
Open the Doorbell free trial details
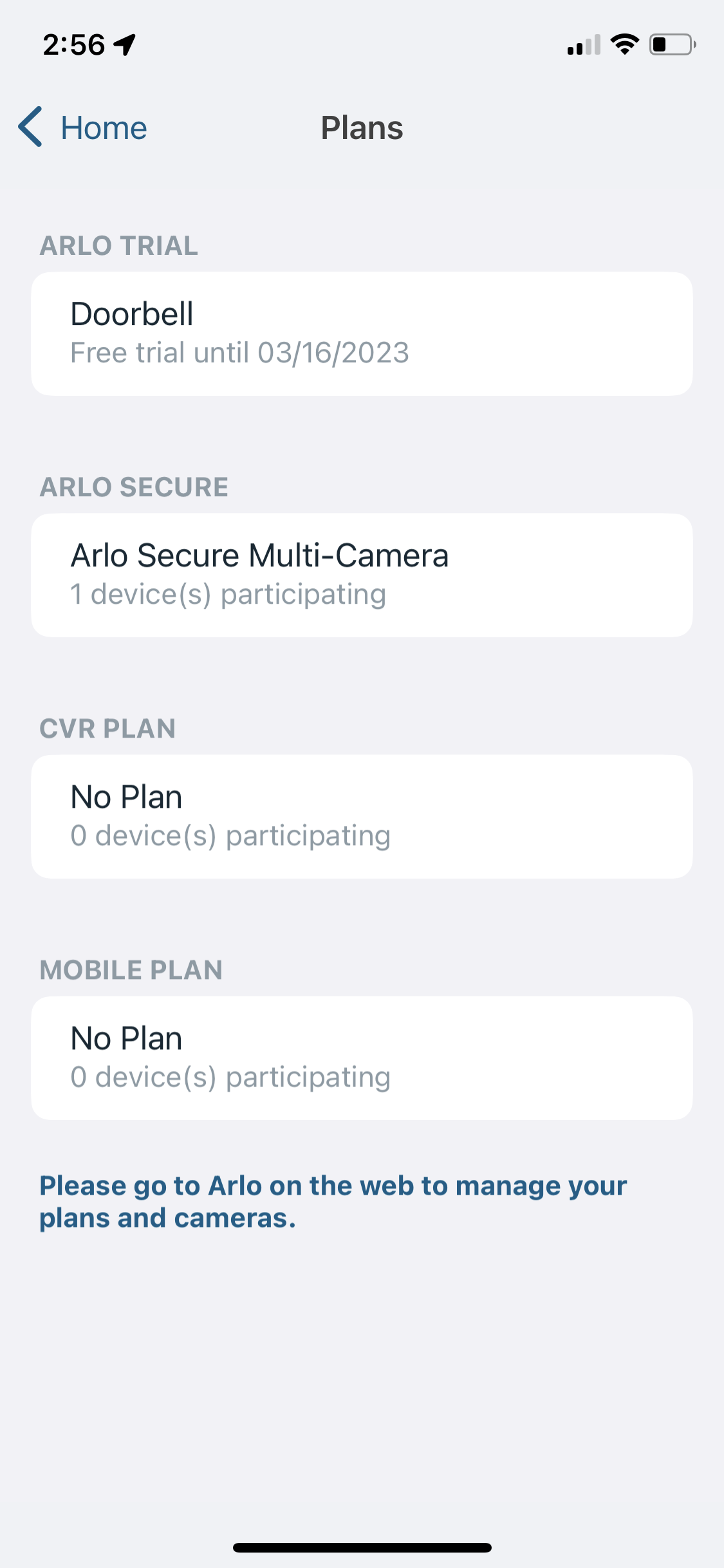[x=362, y=333]
